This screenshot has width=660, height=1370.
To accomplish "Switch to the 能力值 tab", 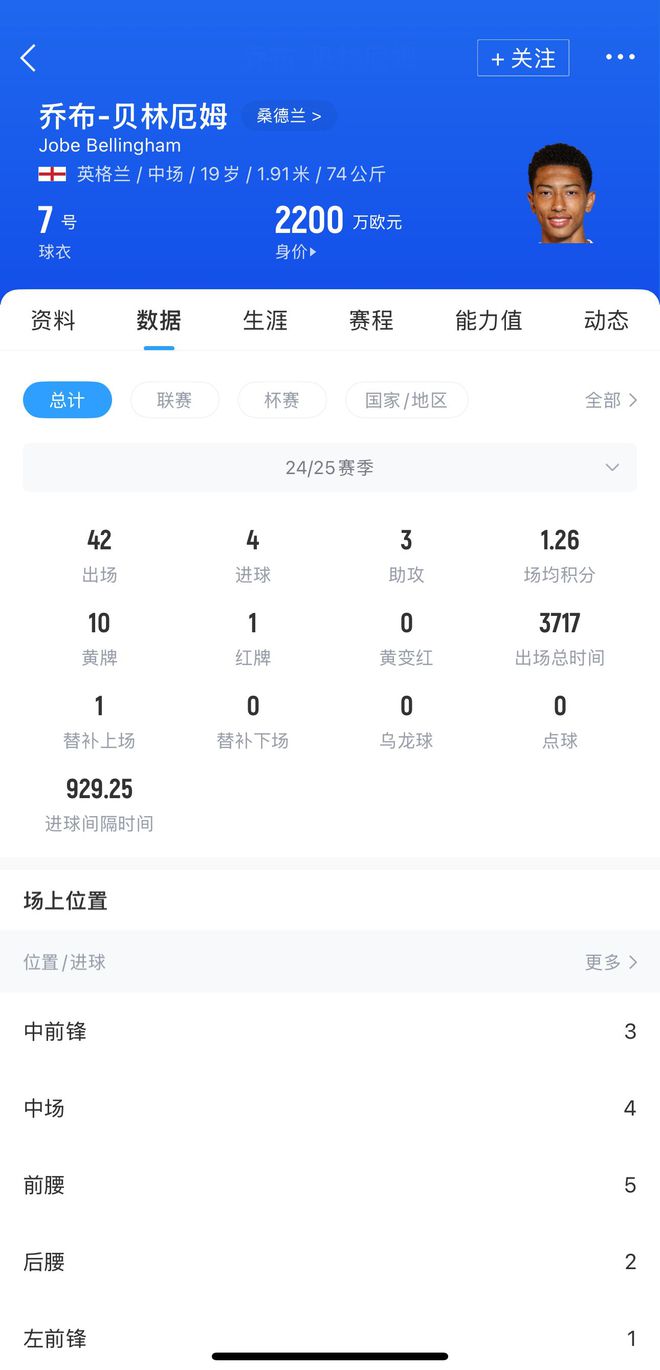I will [488, 320].
